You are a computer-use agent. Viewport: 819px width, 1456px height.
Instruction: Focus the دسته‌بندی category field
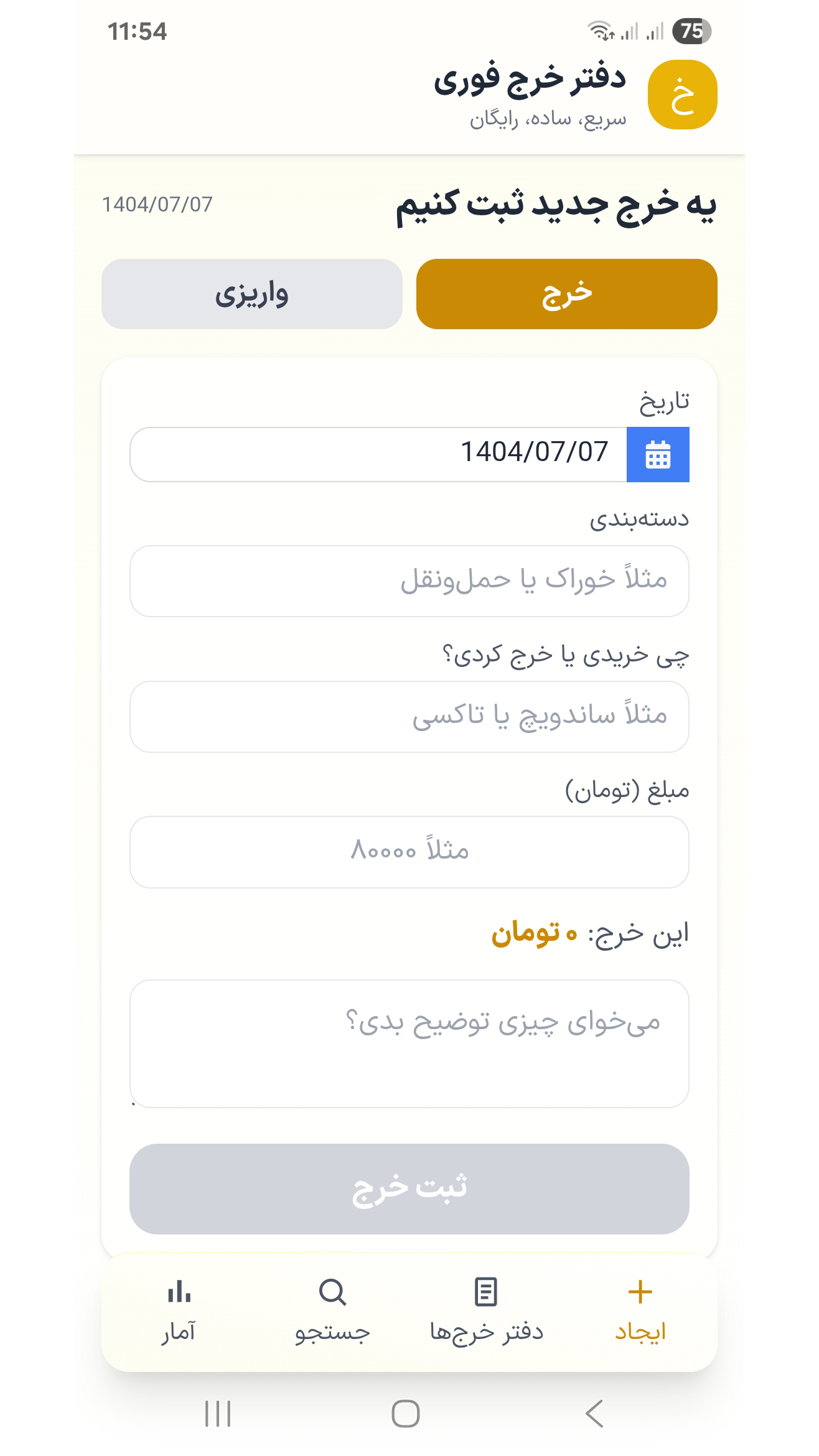coord(409,581)
